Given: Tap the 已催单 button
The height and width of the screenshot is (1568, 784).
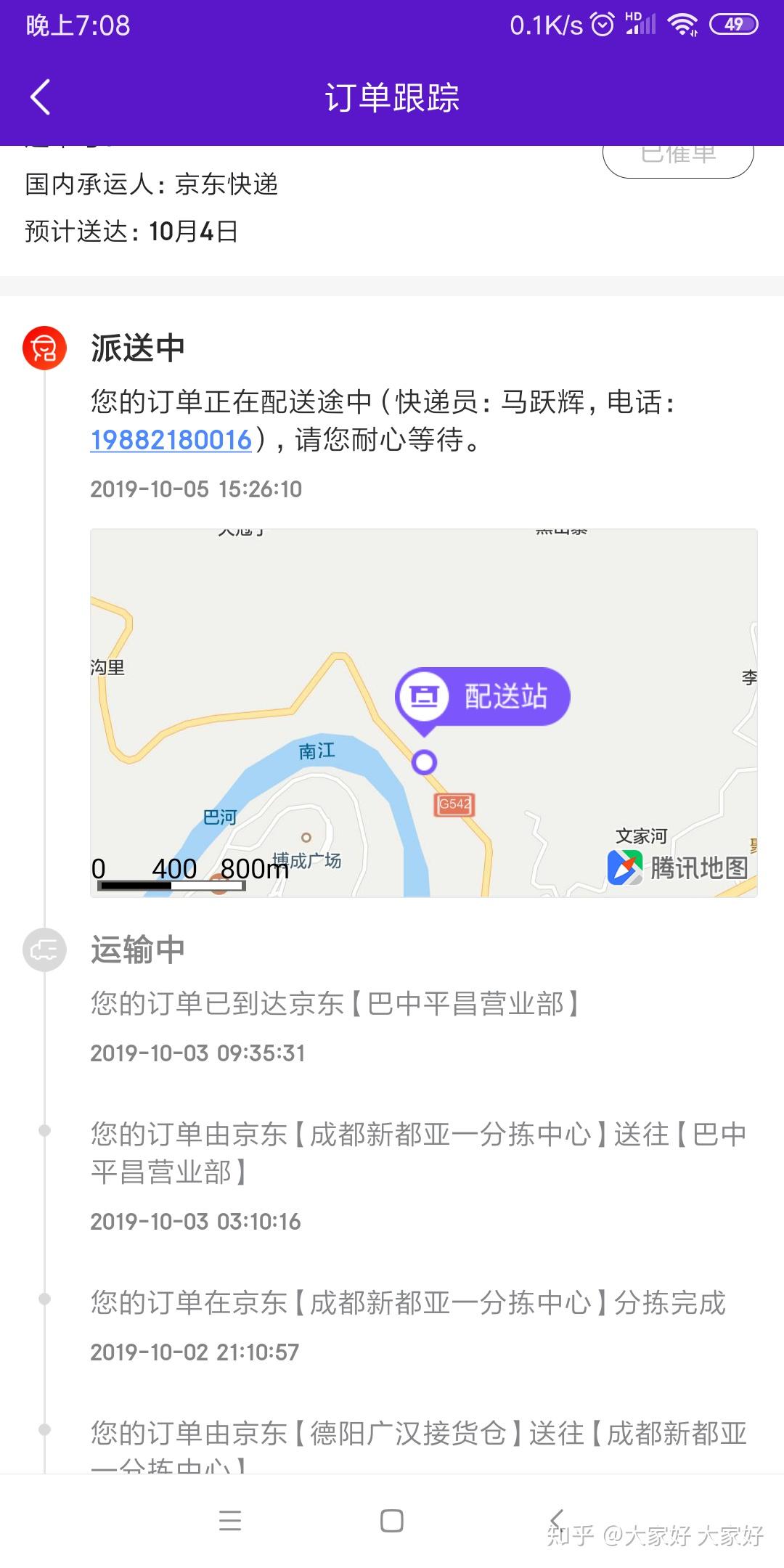Looking at the screenshot, I should point(678,157).
